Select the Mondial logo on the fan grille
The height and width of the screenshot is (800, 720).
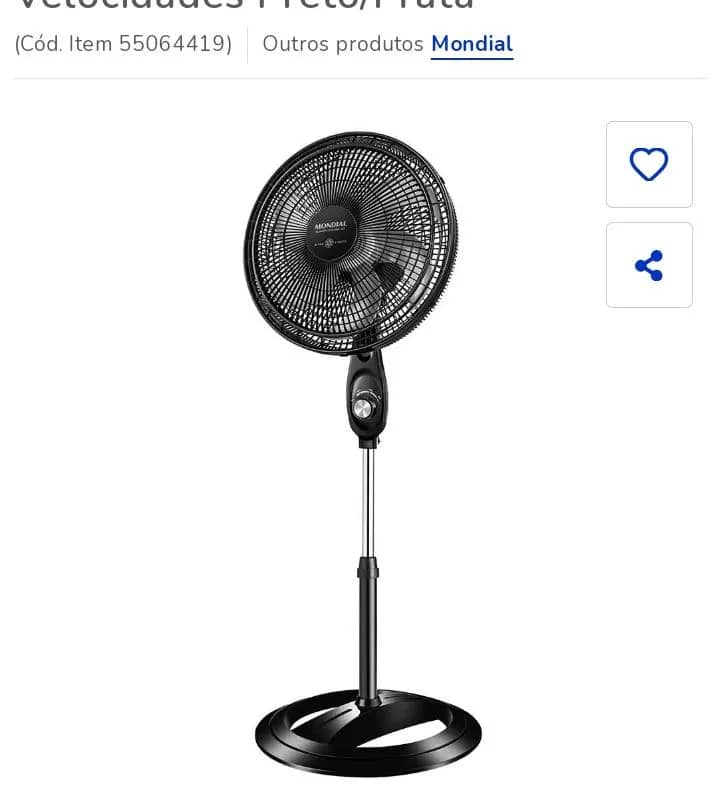(x=331, y=228)
